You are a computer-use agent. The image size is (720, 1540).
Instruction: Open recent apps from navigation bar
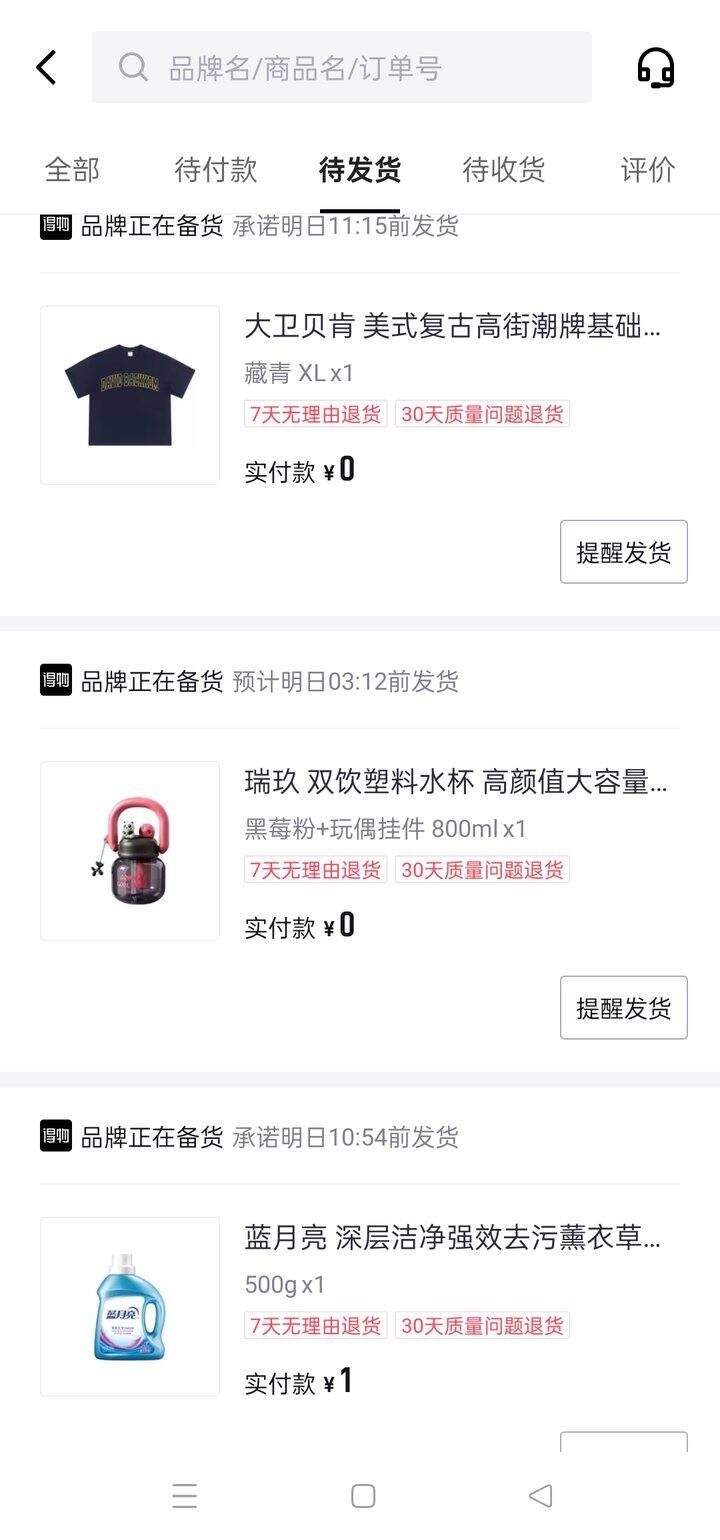(x=185, y=1496)
